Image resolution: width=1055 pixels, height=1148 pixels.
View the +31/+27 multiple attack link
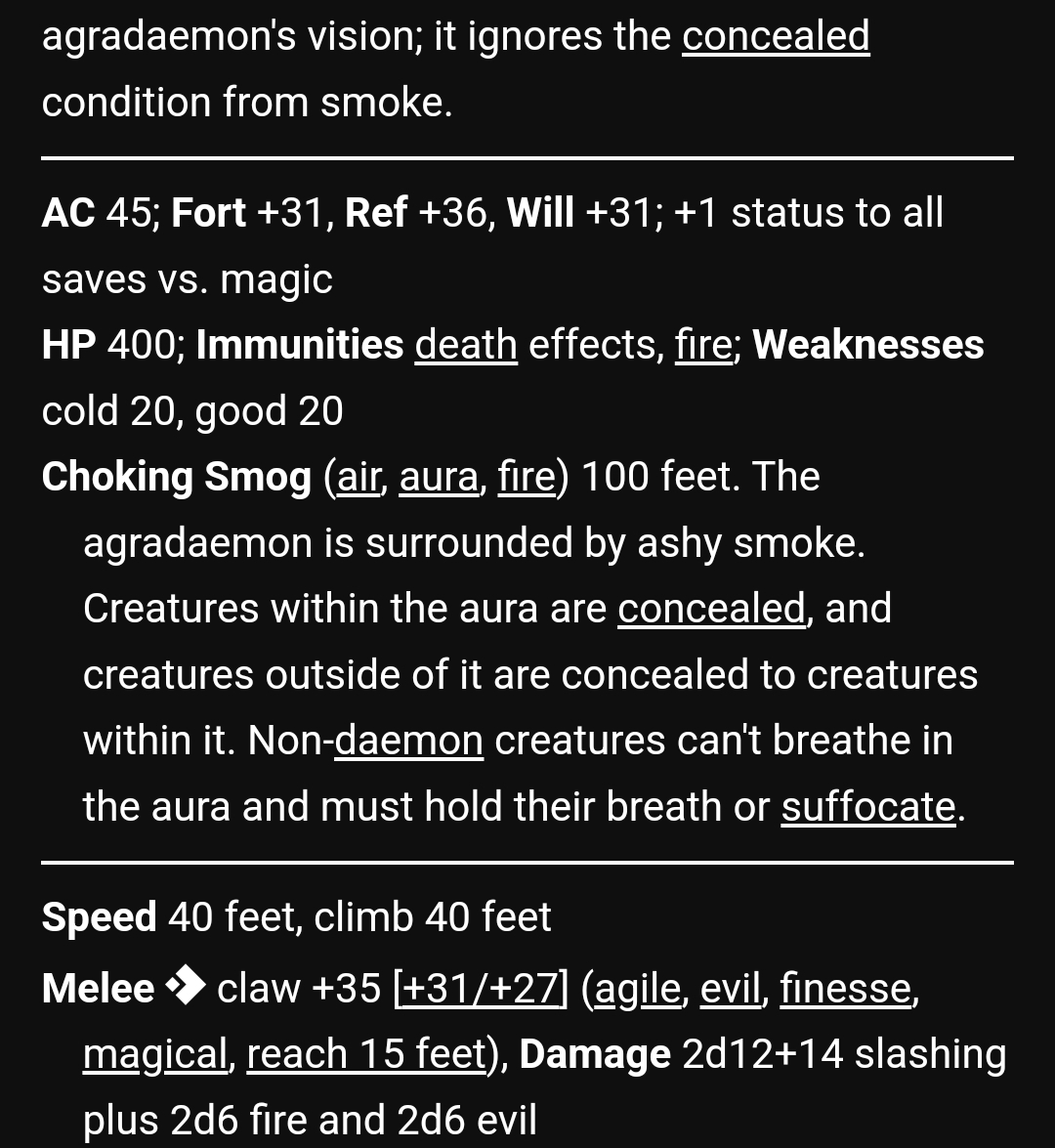480,989
